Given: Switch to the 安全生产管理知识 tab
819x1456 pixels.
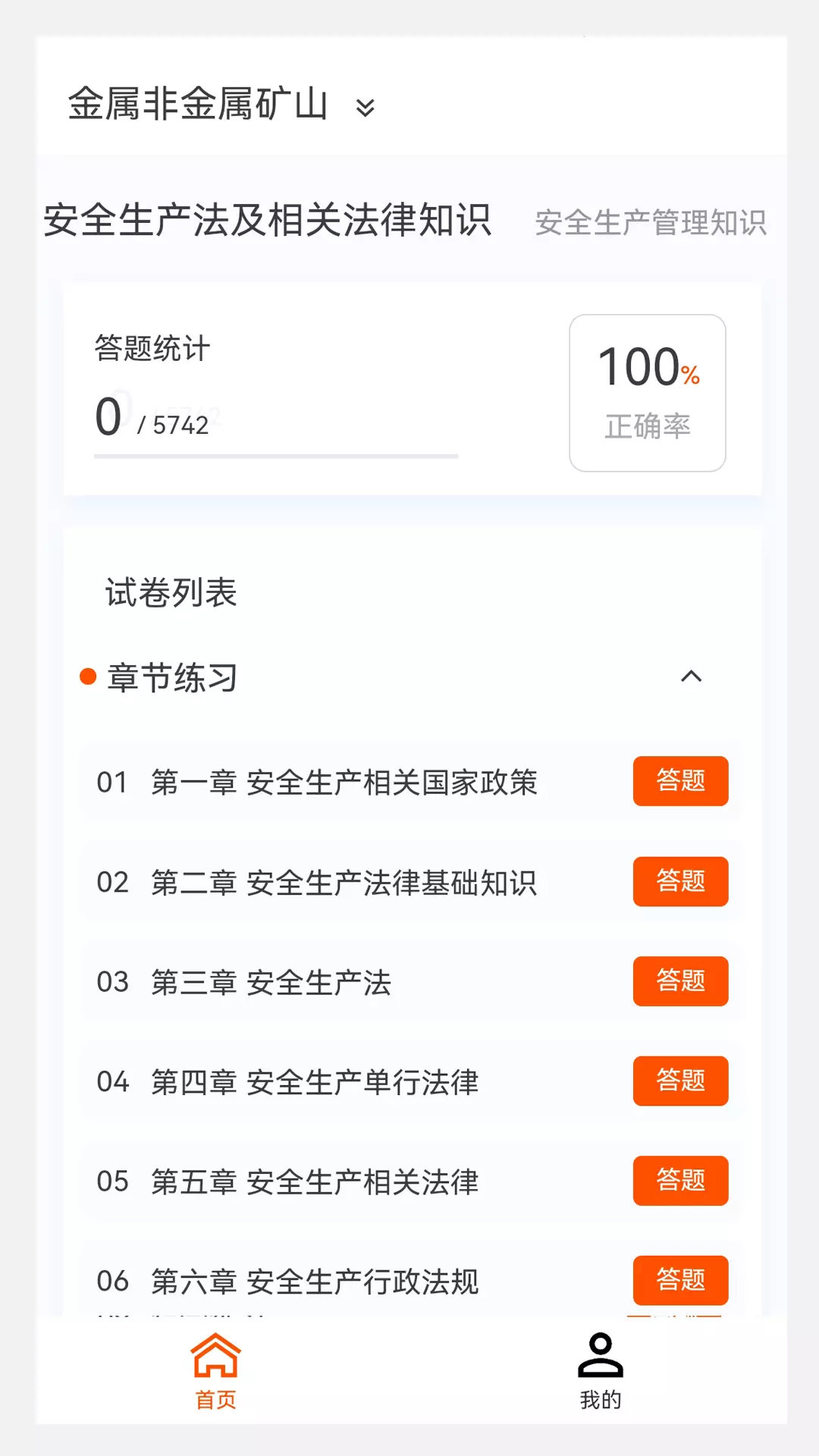Looking at the screenshot, I should pos(651,223).
